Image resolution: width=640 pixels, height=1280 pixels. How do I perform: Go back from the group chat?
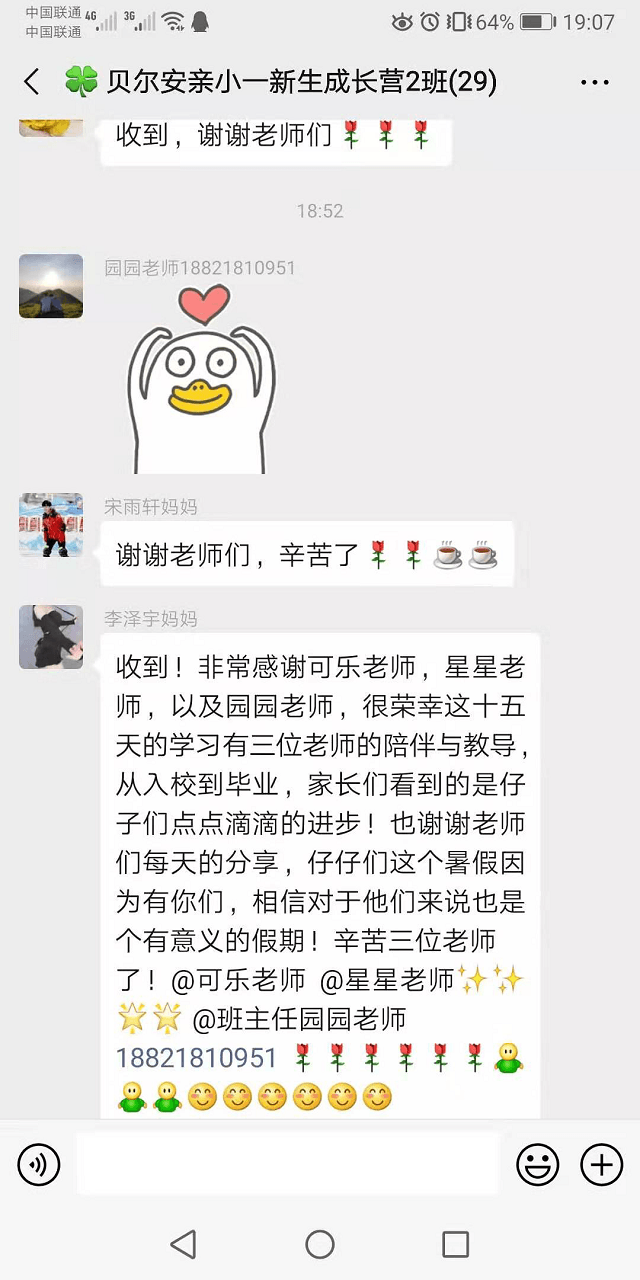tap(32, 82)
